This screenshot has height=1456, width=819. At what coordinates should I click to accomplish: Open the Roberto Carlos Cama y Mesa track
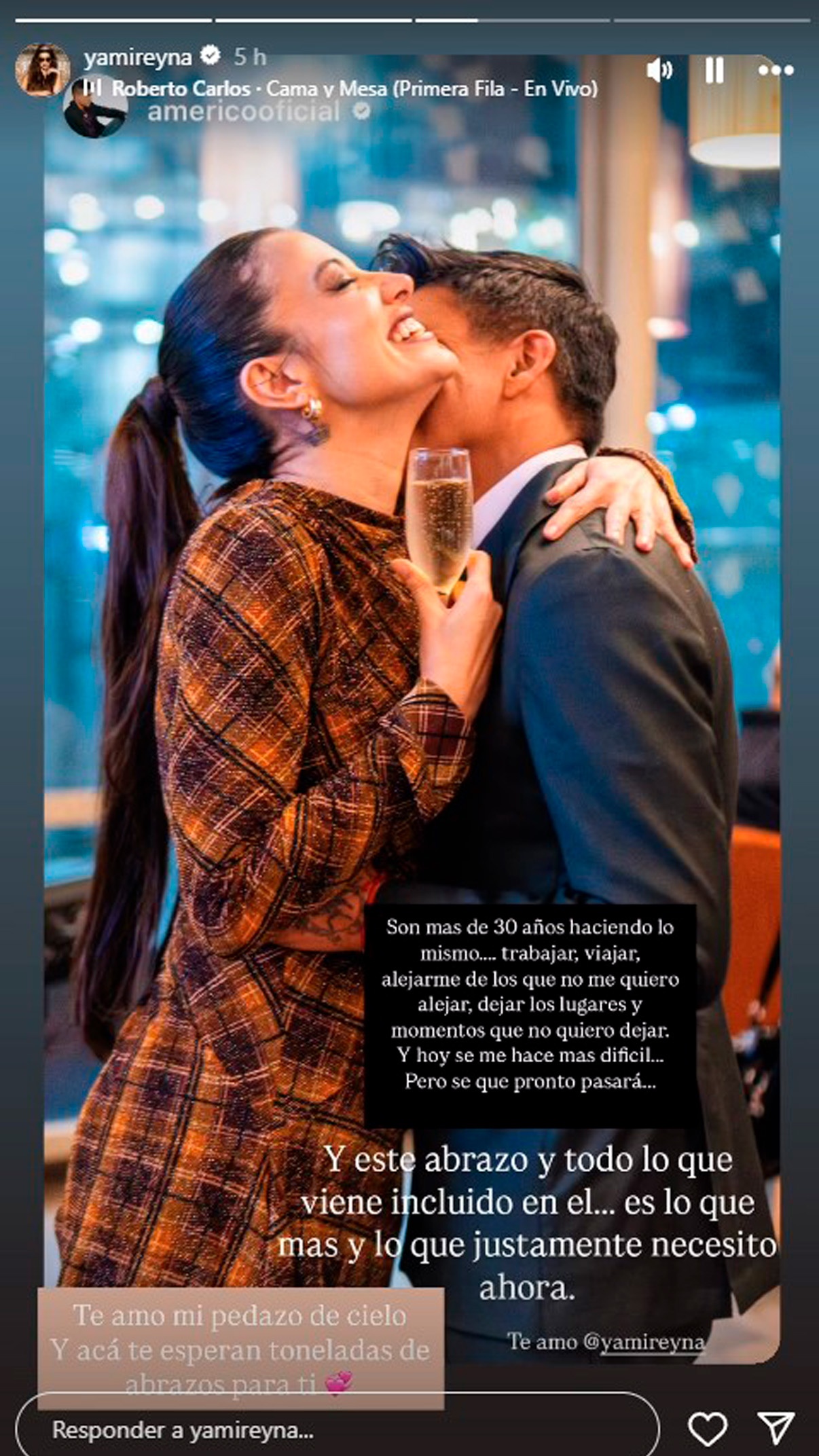tap(354, 88)
